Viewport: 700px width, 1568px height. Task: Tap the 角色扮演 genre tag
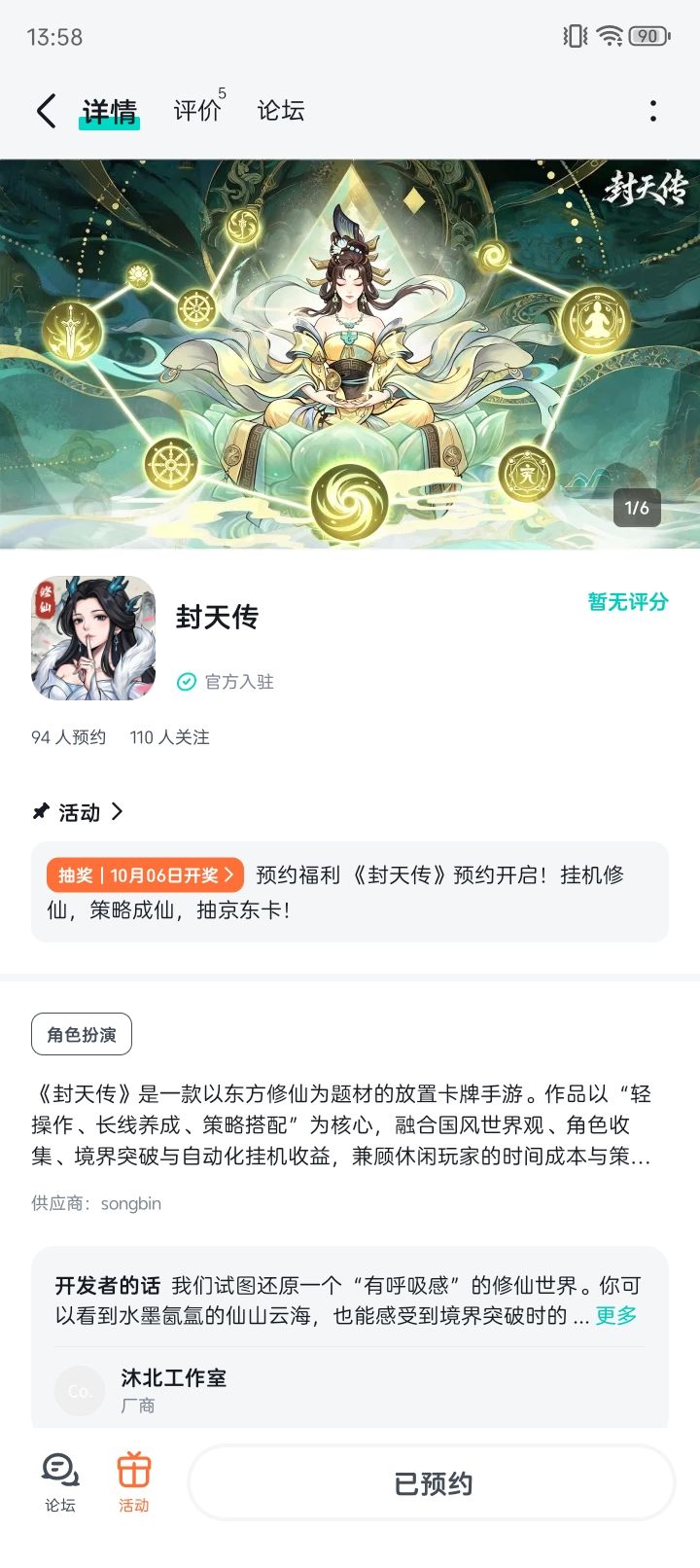82,1035
